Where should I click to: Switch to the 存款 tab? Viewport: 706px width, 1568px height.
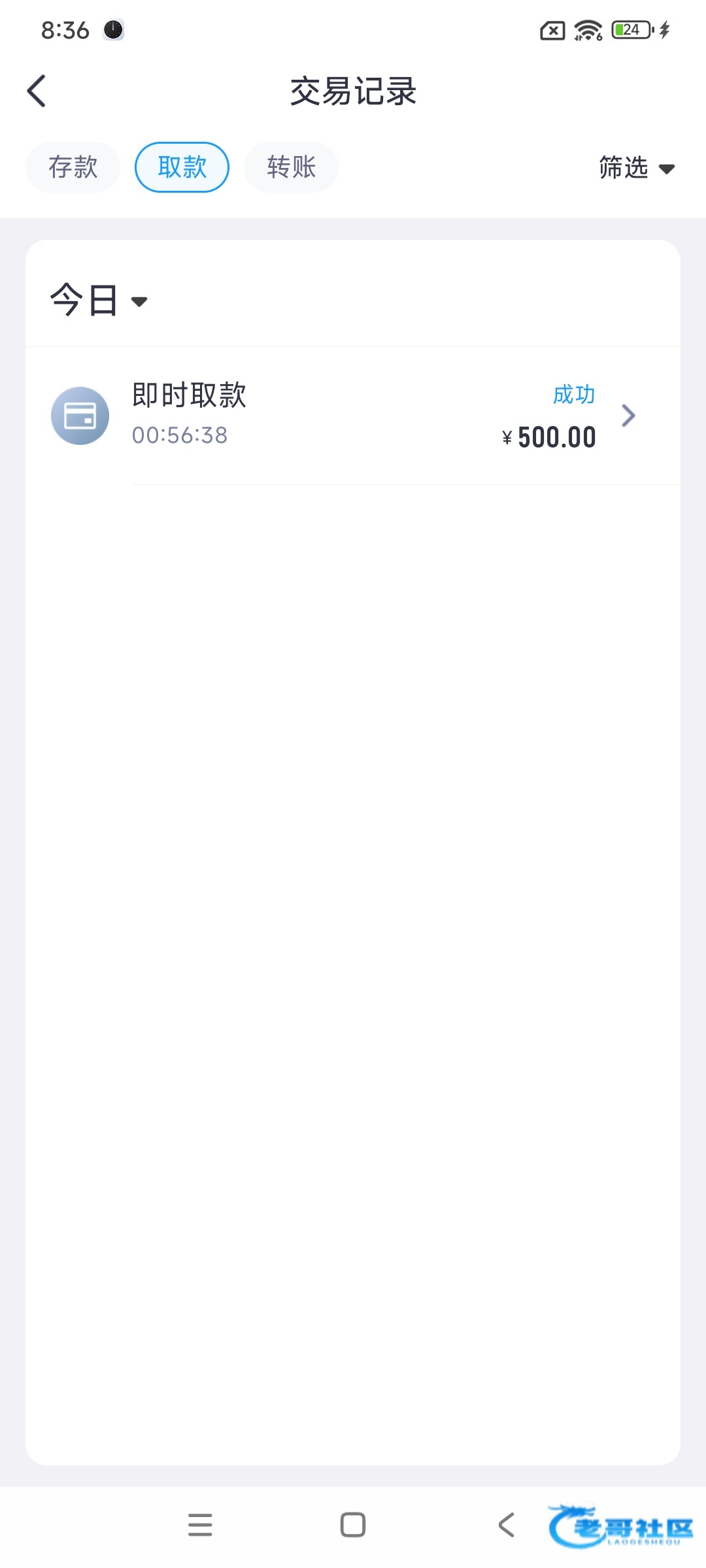pos(73,167)
